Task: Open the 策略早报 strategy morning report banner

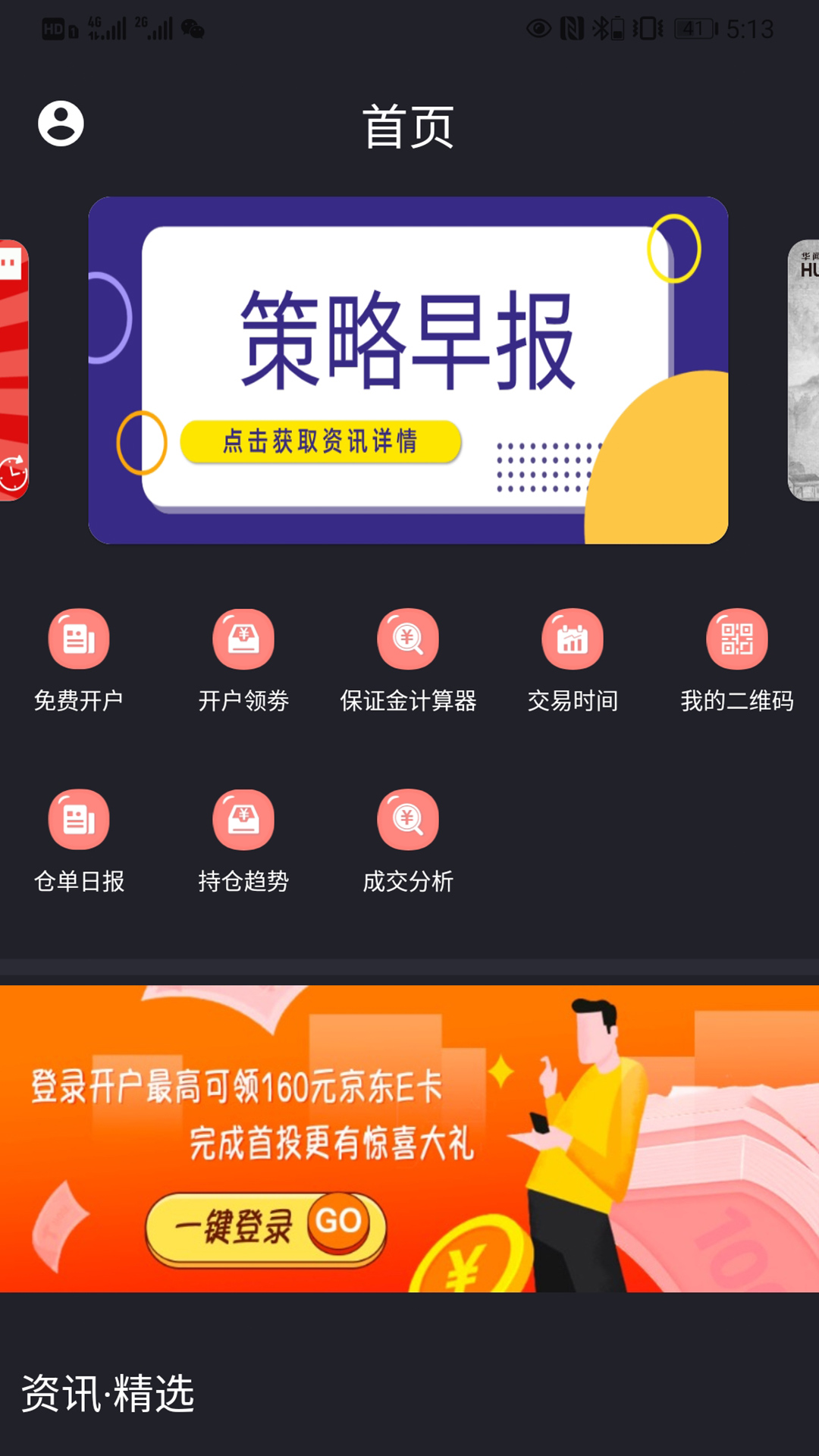Action: [x=409, y=369]
